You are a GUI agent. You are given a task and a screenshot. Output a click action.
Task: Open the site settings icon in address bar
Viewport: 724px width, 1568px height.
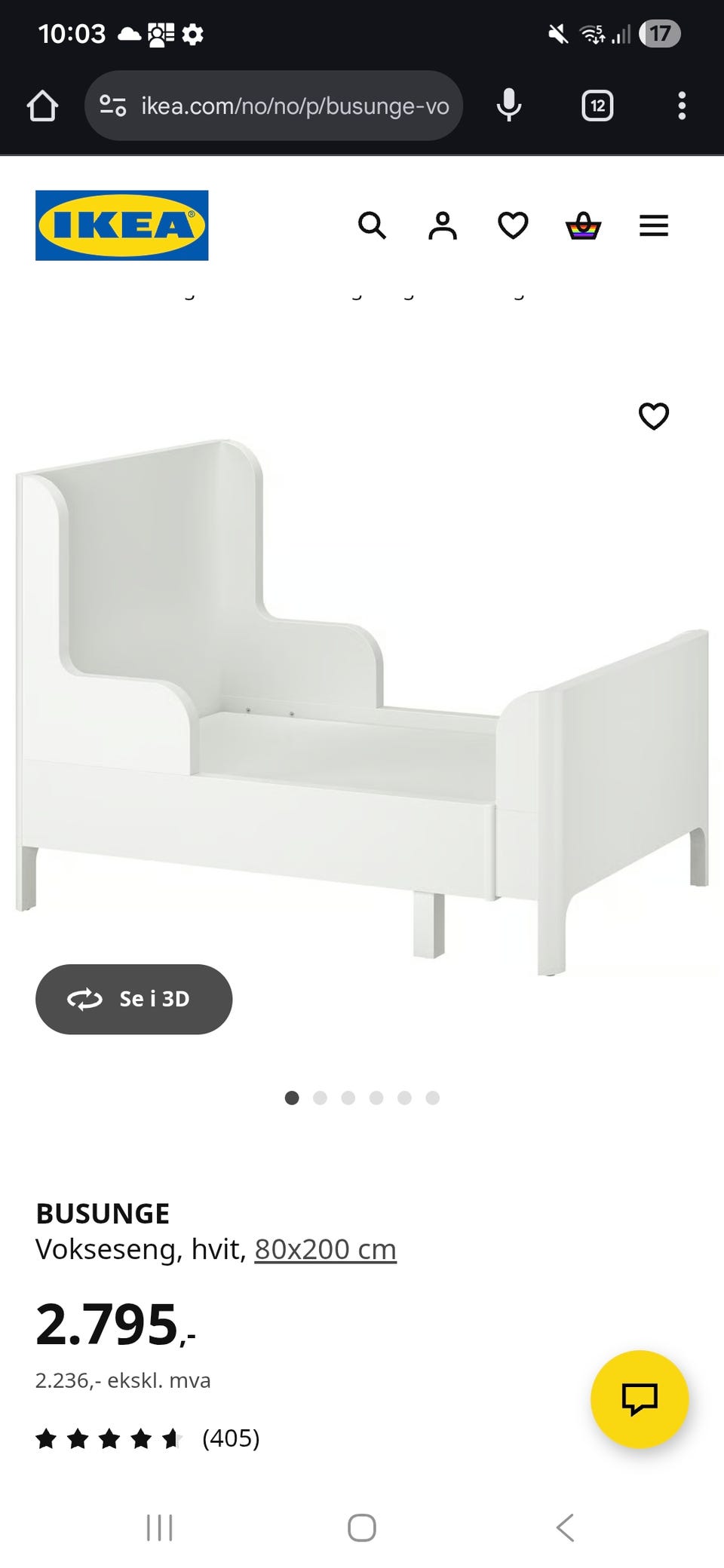113,106
